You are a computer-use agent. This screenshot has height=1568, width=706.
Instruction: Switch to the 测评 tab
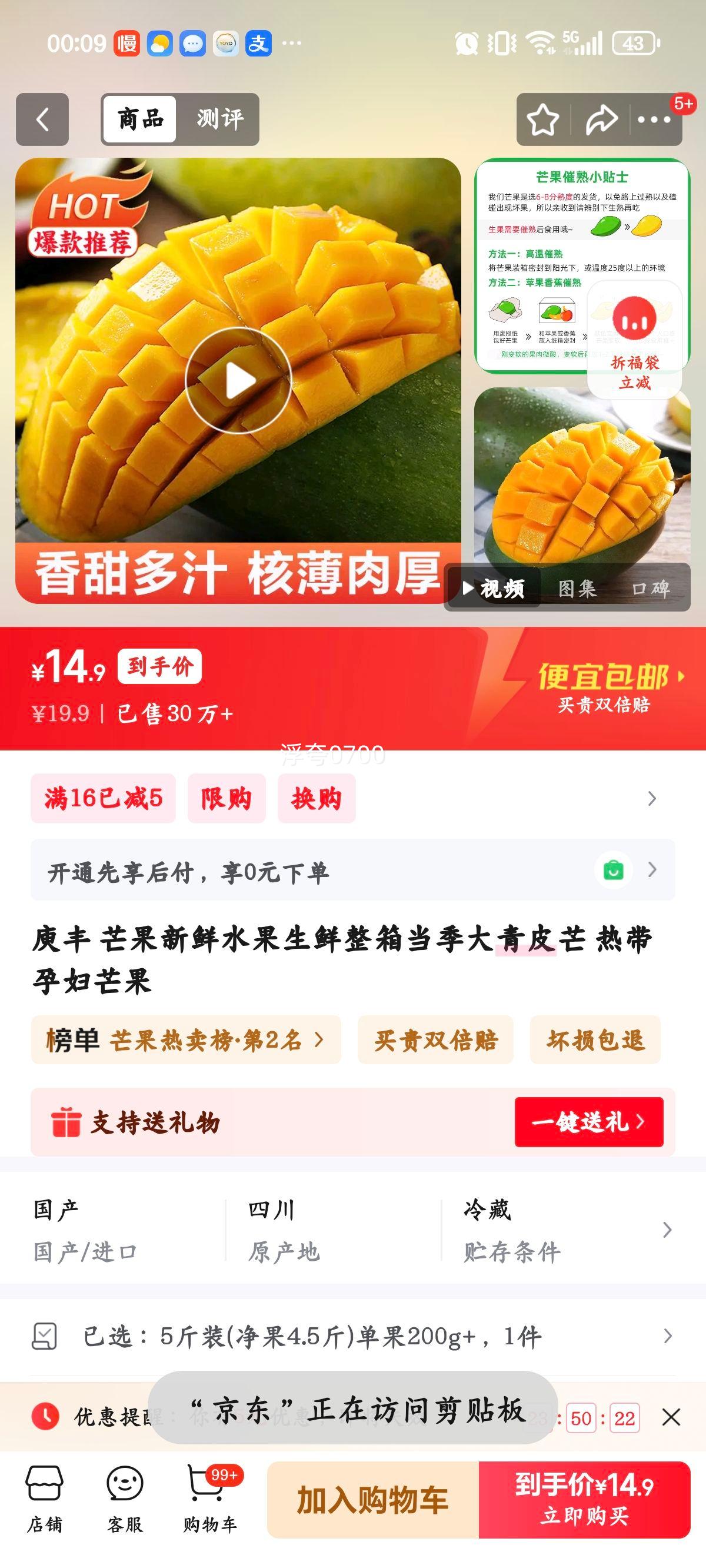click(x=220, y=119)
